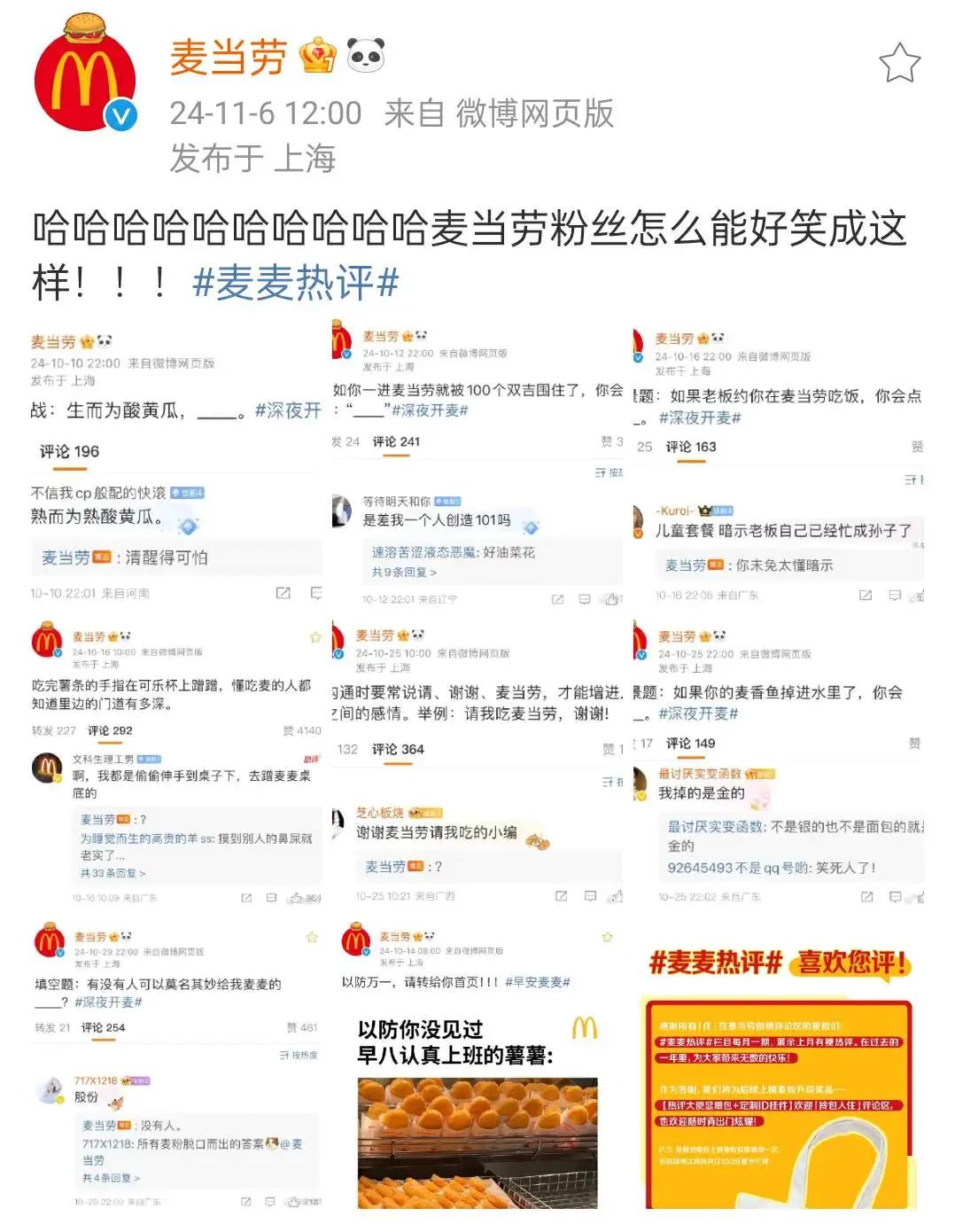
Task: Open the image about 生而为酸黄瓜
Action: 176,465
